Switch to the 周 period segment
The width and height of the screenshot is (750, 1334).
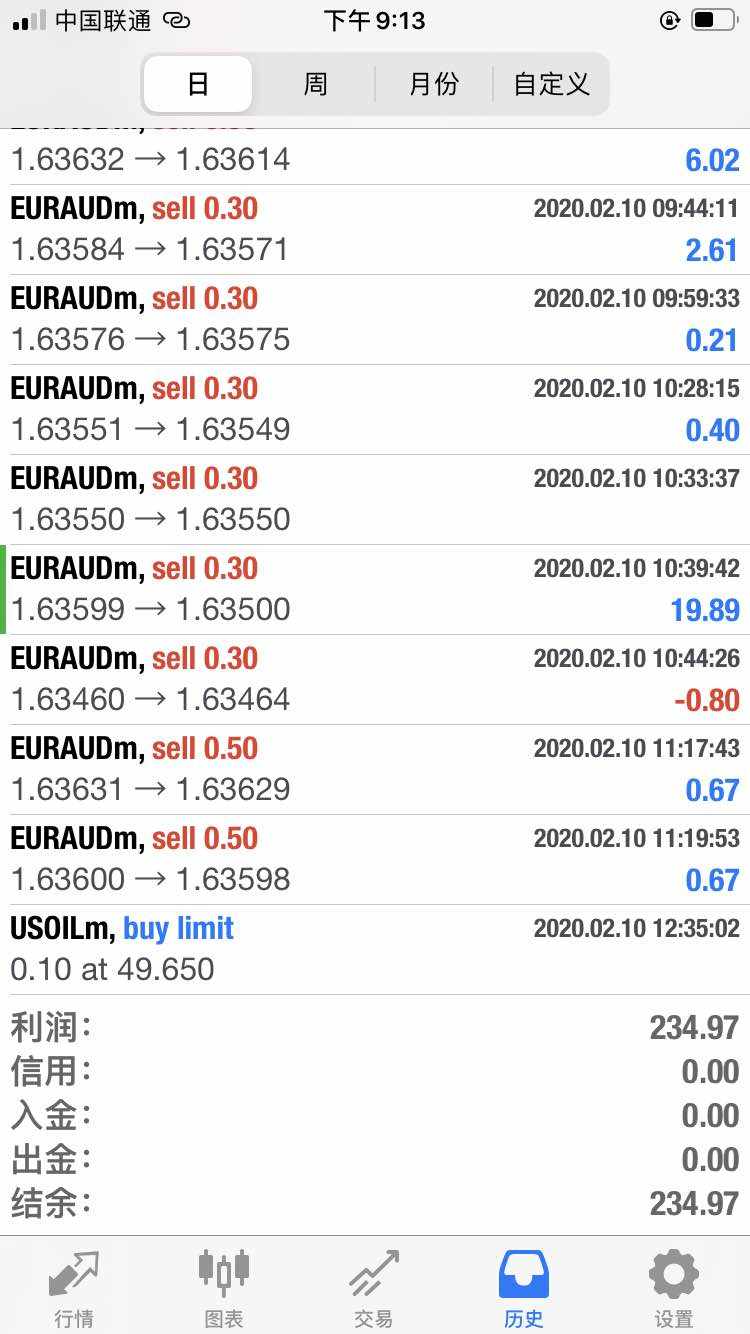[315, 84]
